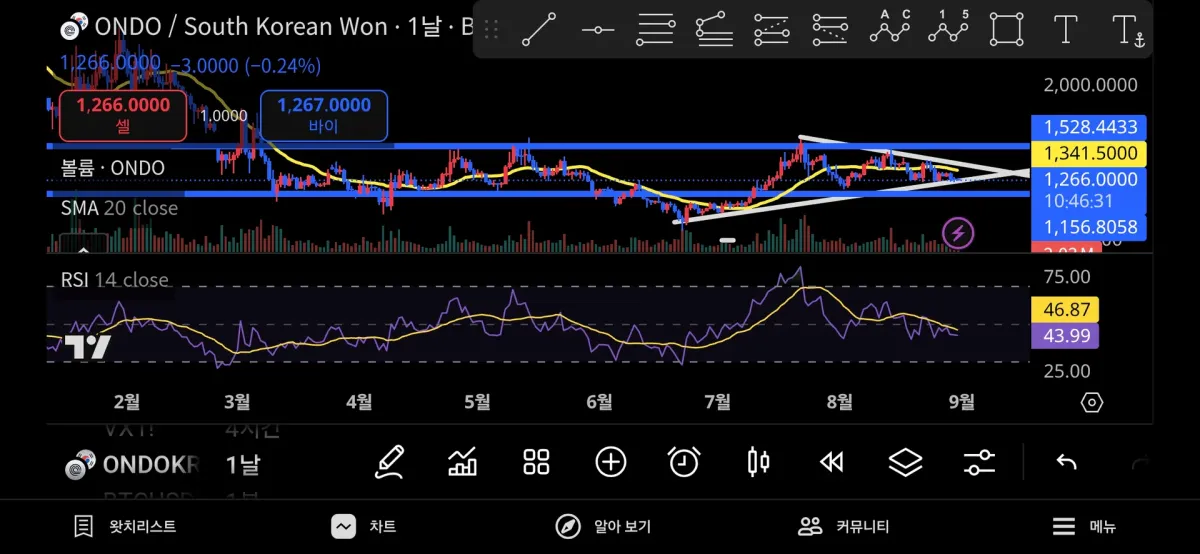Viewport: 1200px width, 554px height.
Task: Open chart settings sliders icon
Action: (x=979, y=462)
